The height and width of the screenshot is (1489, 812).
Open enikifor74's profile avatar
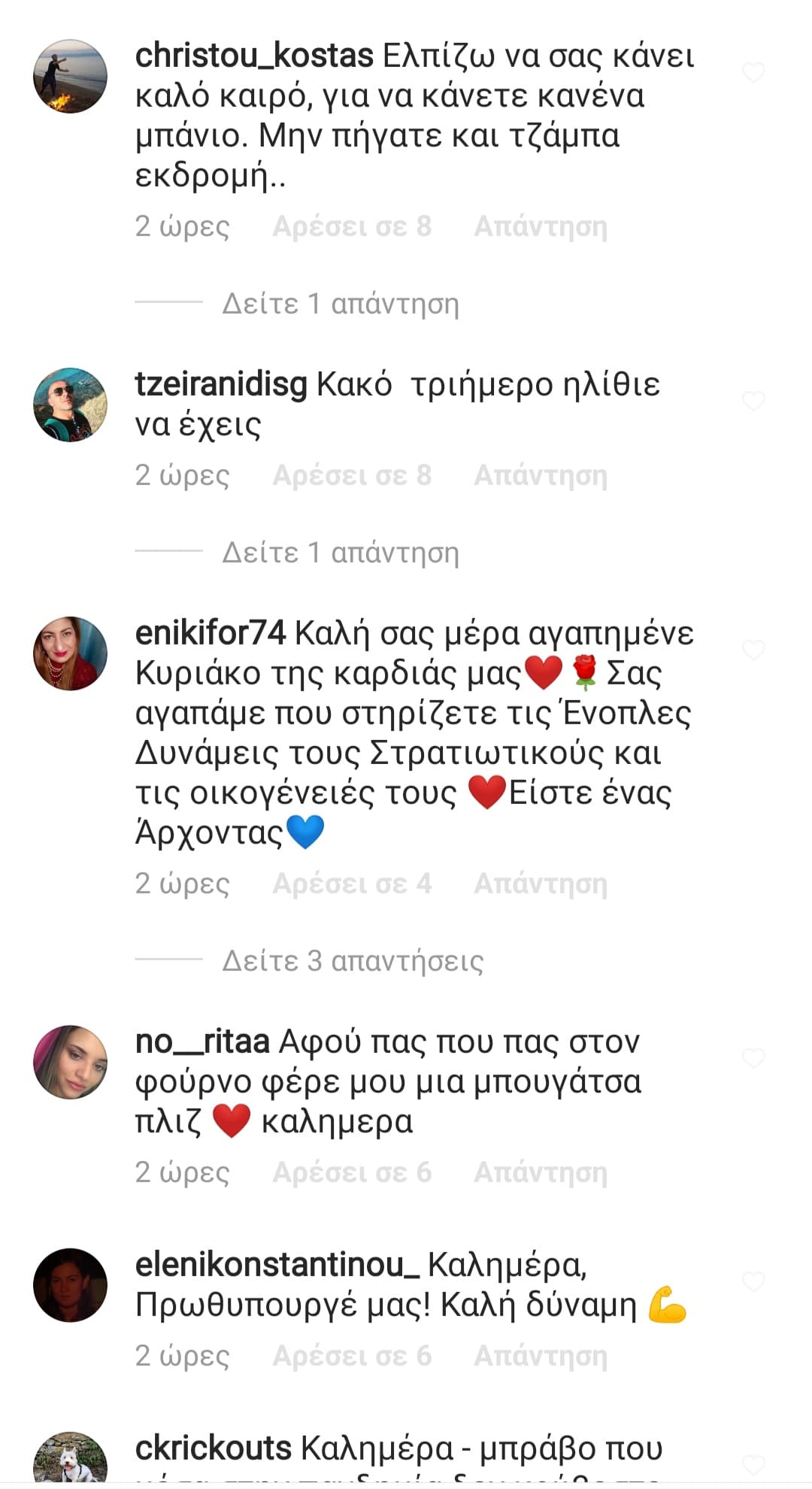pos(71,654)
